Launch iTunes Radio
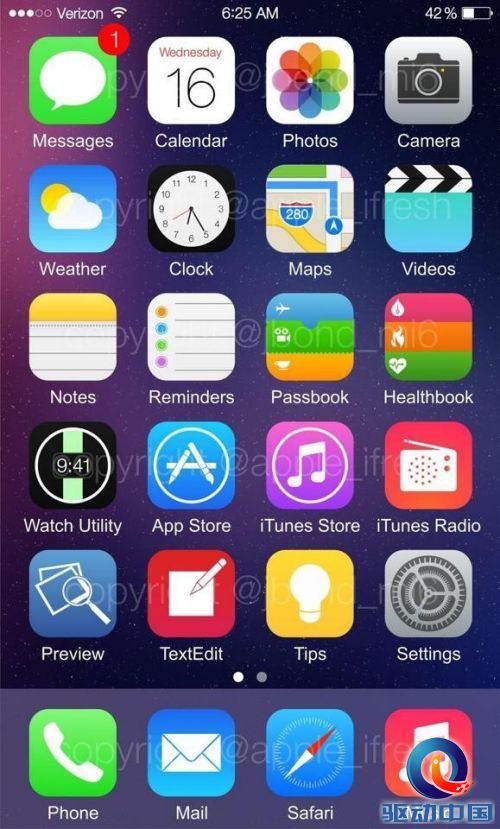The width and height of the screenshot is (500, 829). [428, 465]
